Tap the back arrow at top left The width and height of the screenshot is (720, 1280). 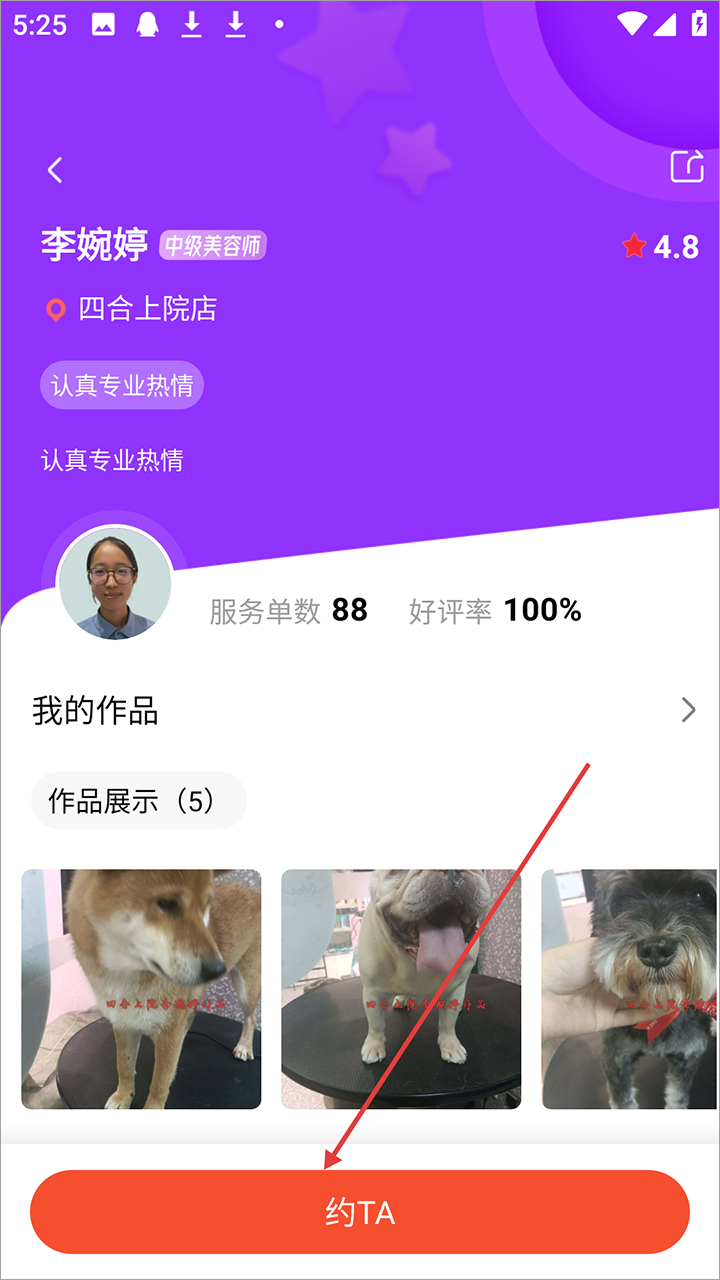pyautogui.click(x=55, y=170)
